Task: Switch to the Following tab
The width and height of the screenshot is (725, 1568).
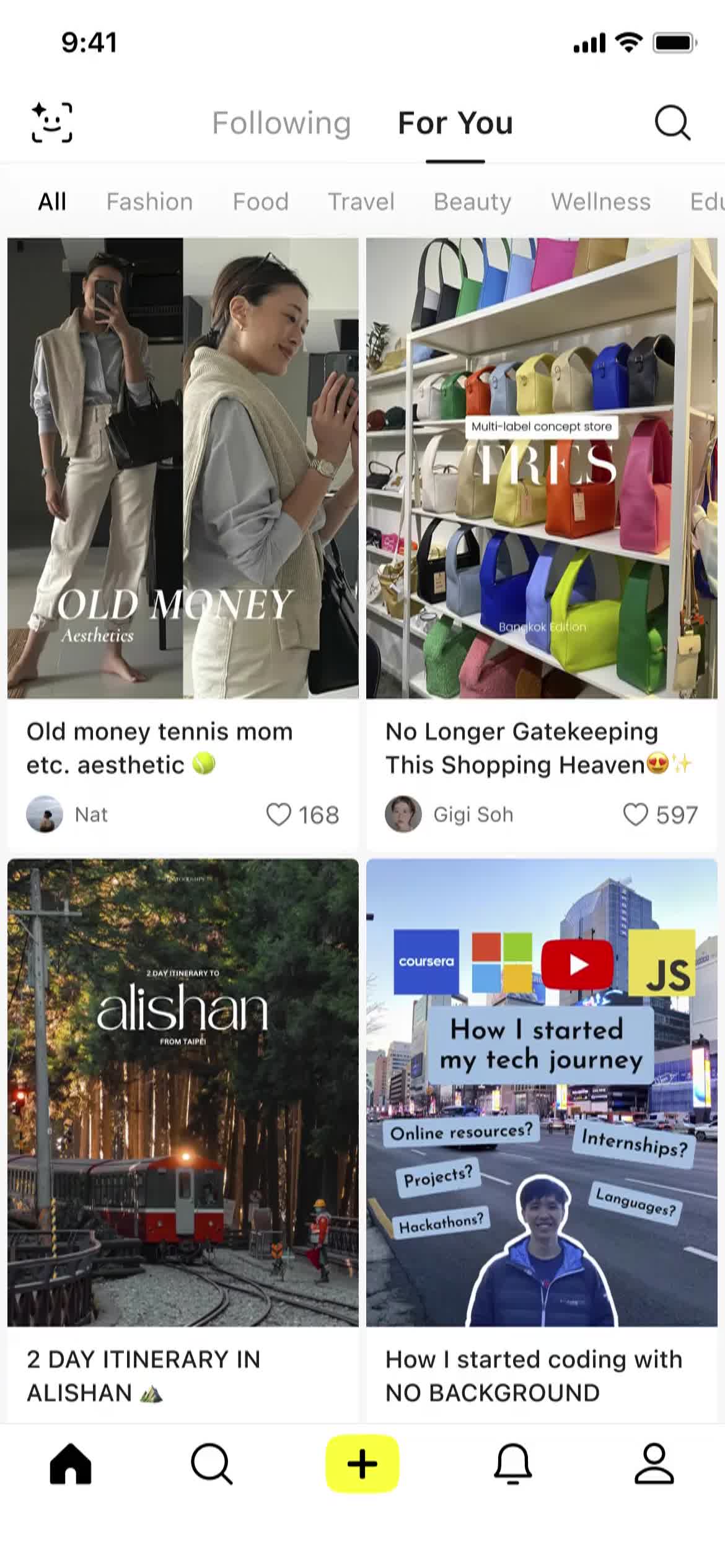Action: coord(281,123)
